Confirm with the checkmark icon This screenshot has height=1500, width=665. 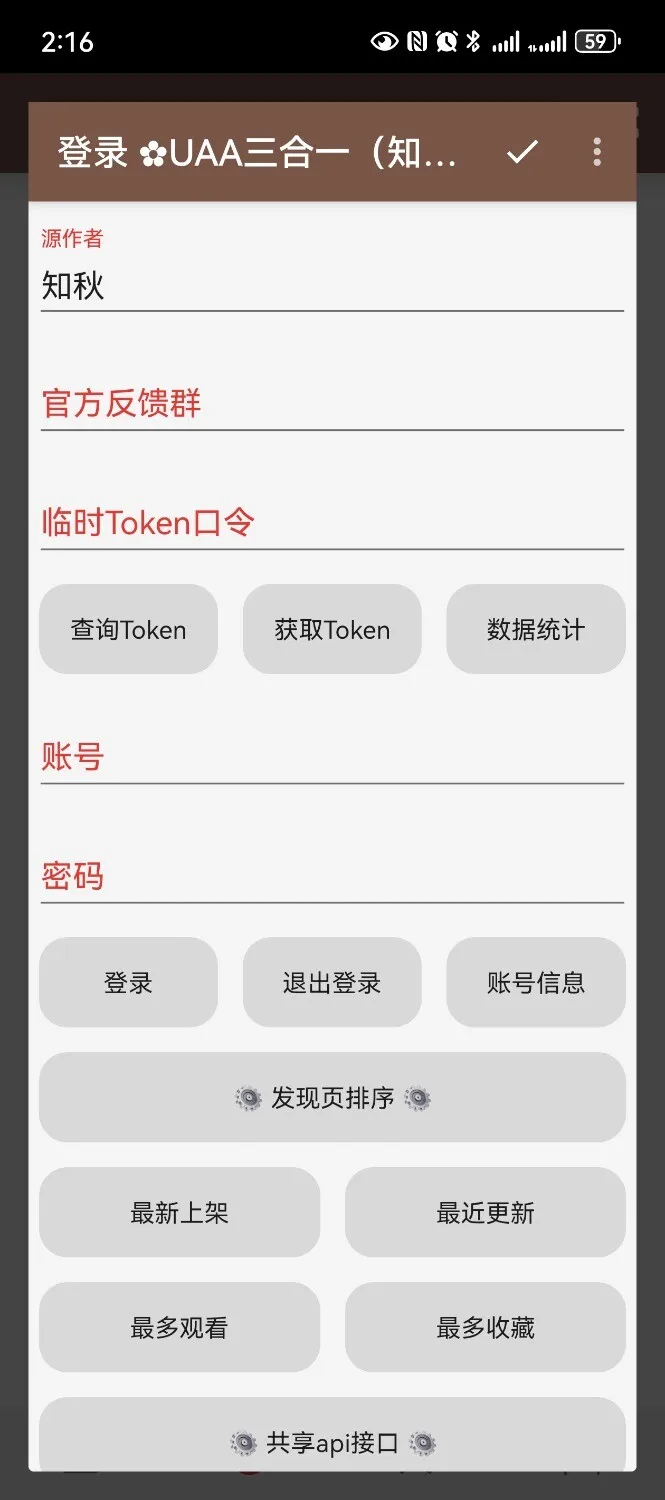[x=522, y=152]
